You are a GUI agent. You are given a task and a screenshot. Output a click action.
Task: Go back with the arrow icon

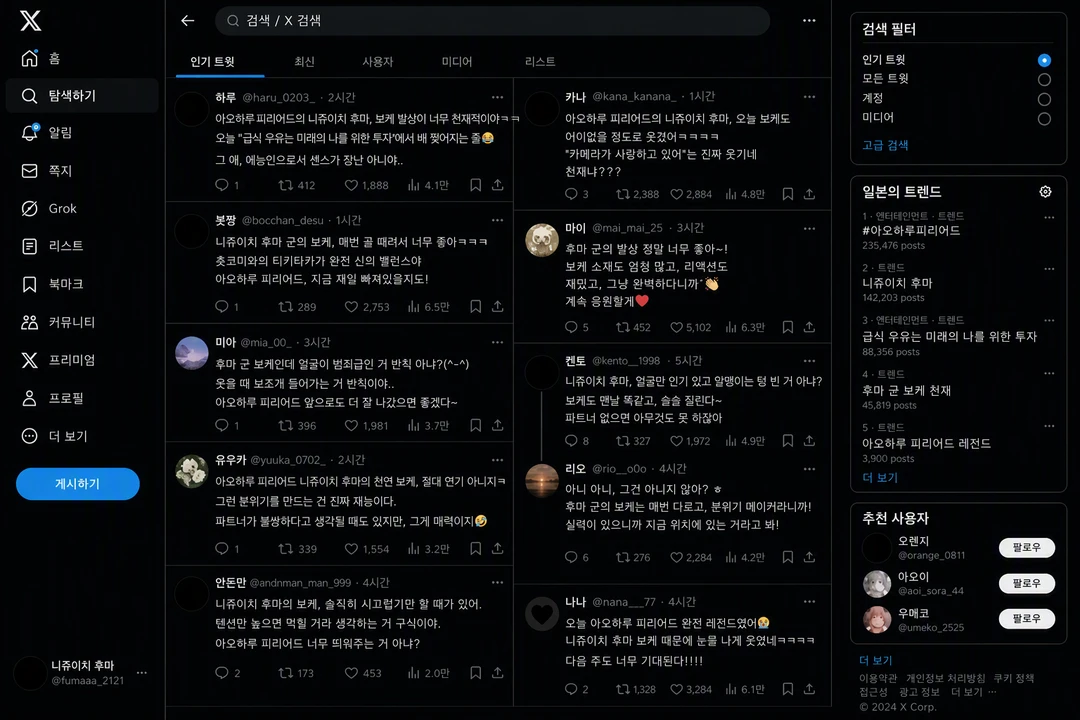pos(187,21)
